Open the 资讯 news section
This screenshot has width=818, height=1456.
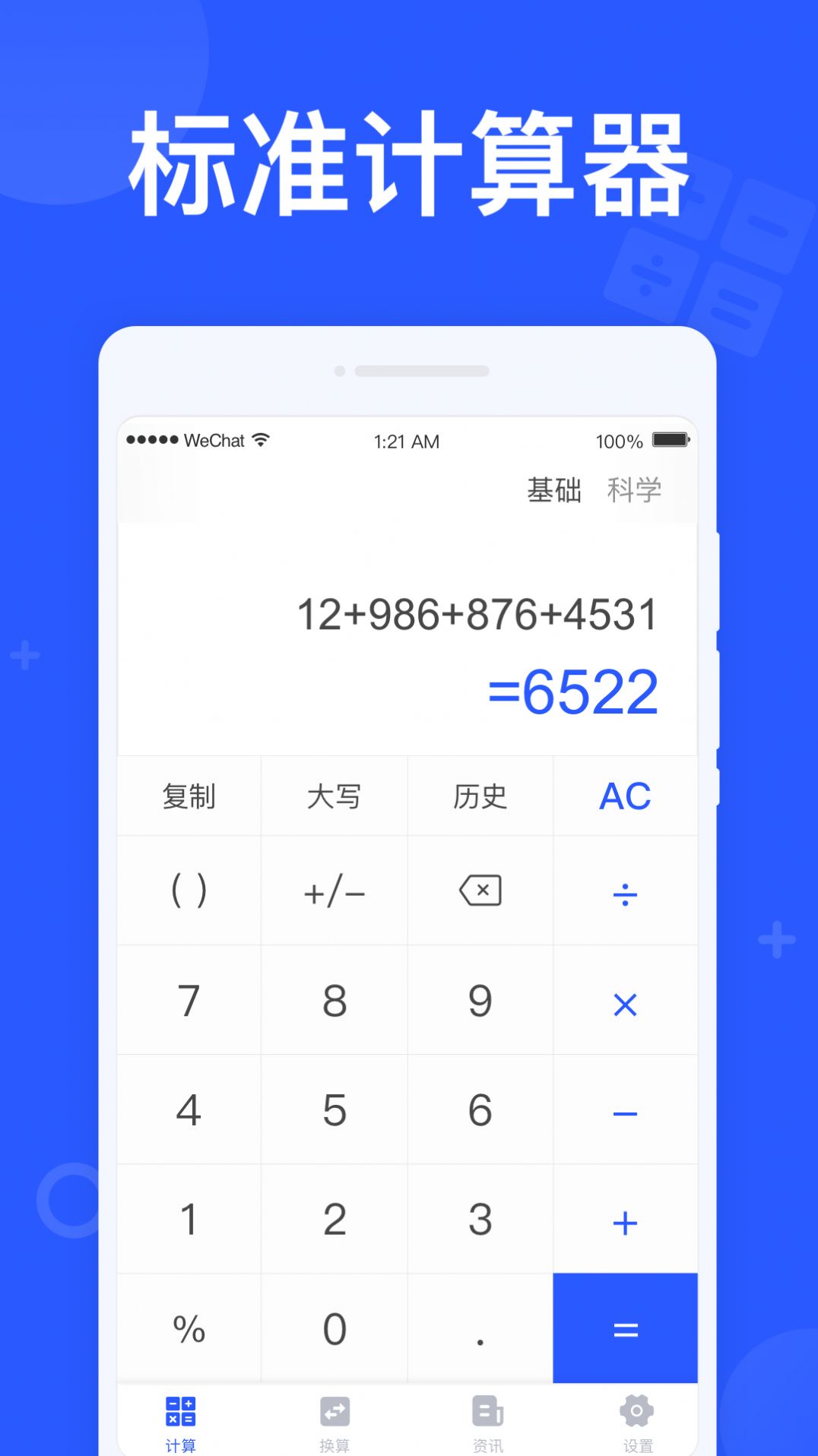(x=487, y=1413)
